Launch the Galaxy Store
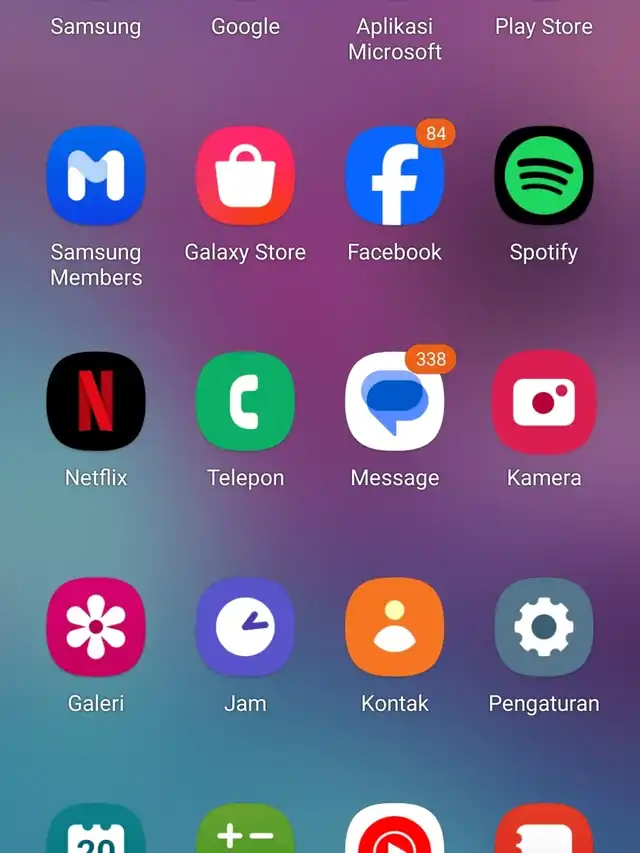Screen dimensions: 640x853 [x=245, y=176]
